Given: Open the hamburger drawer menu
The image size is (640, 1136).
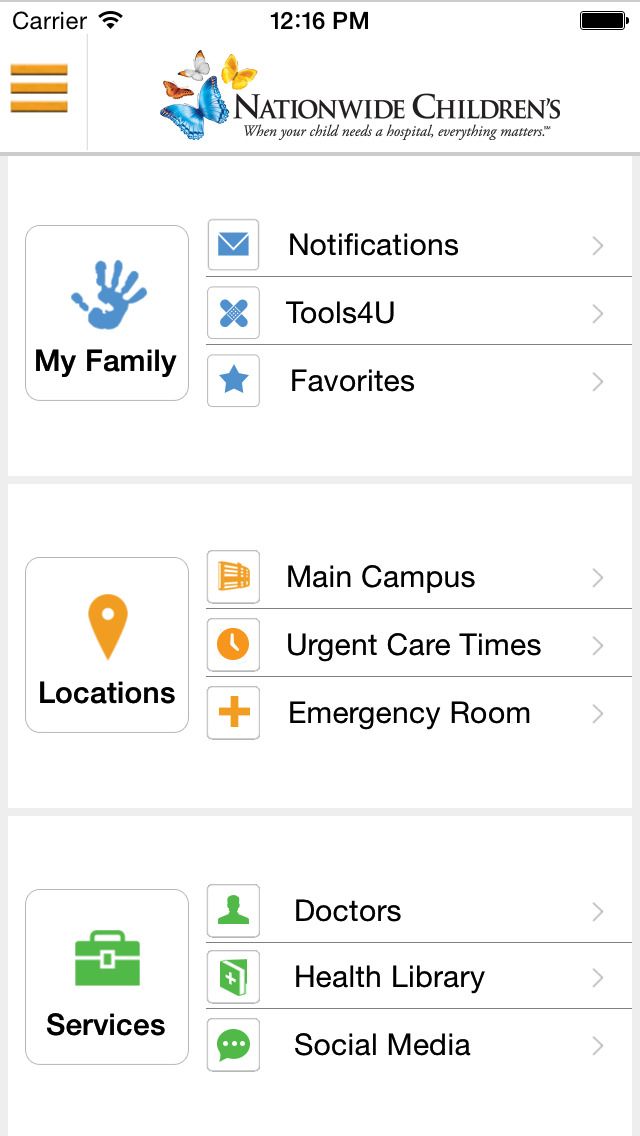Looking at the screenshot, I should pyautogui.click(x=39, y=88).
